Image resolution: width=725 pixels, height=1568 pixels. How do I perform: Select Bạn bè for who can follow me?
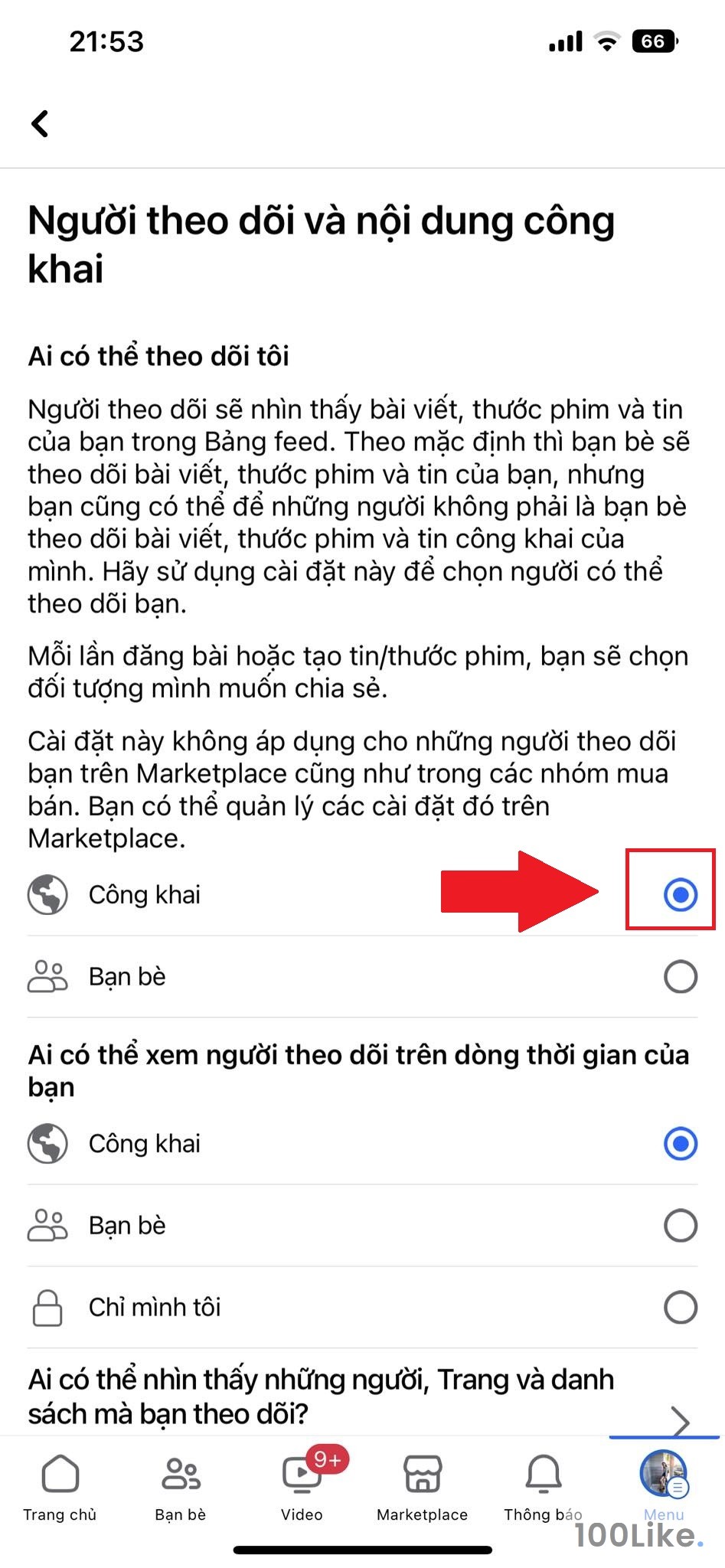[679, 976]
